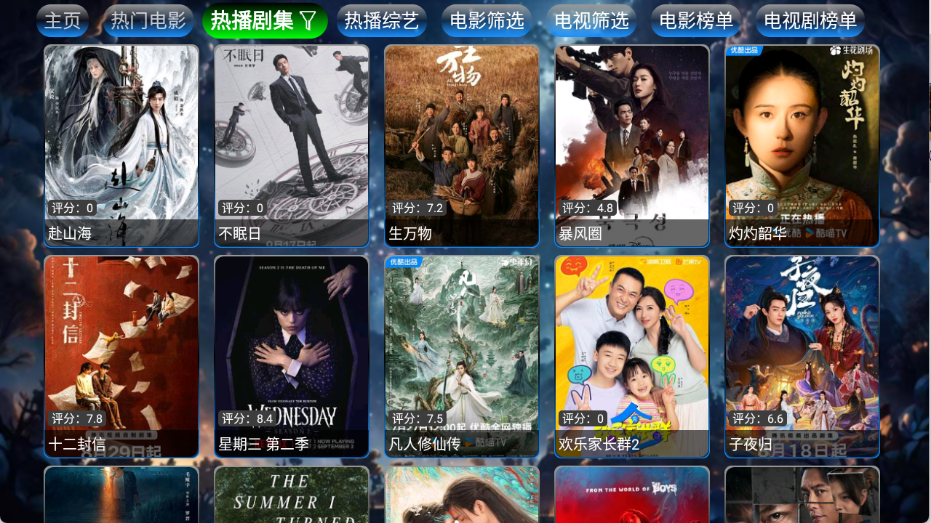Select the 暴风圈 poster
Screen dimensions: 931x523
632,145
